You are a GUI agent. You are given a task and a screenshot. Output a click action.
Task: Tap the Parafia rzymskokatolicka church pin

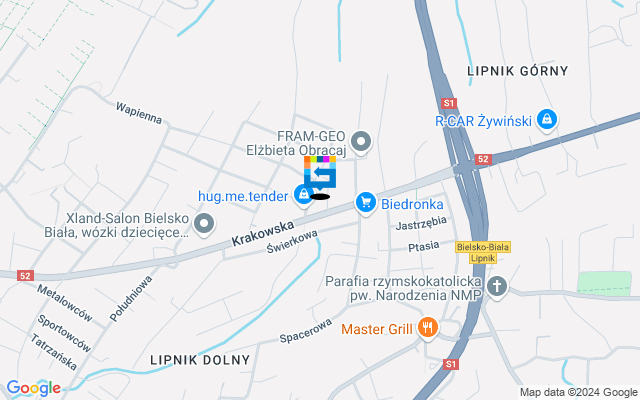(x=498, y=288)
